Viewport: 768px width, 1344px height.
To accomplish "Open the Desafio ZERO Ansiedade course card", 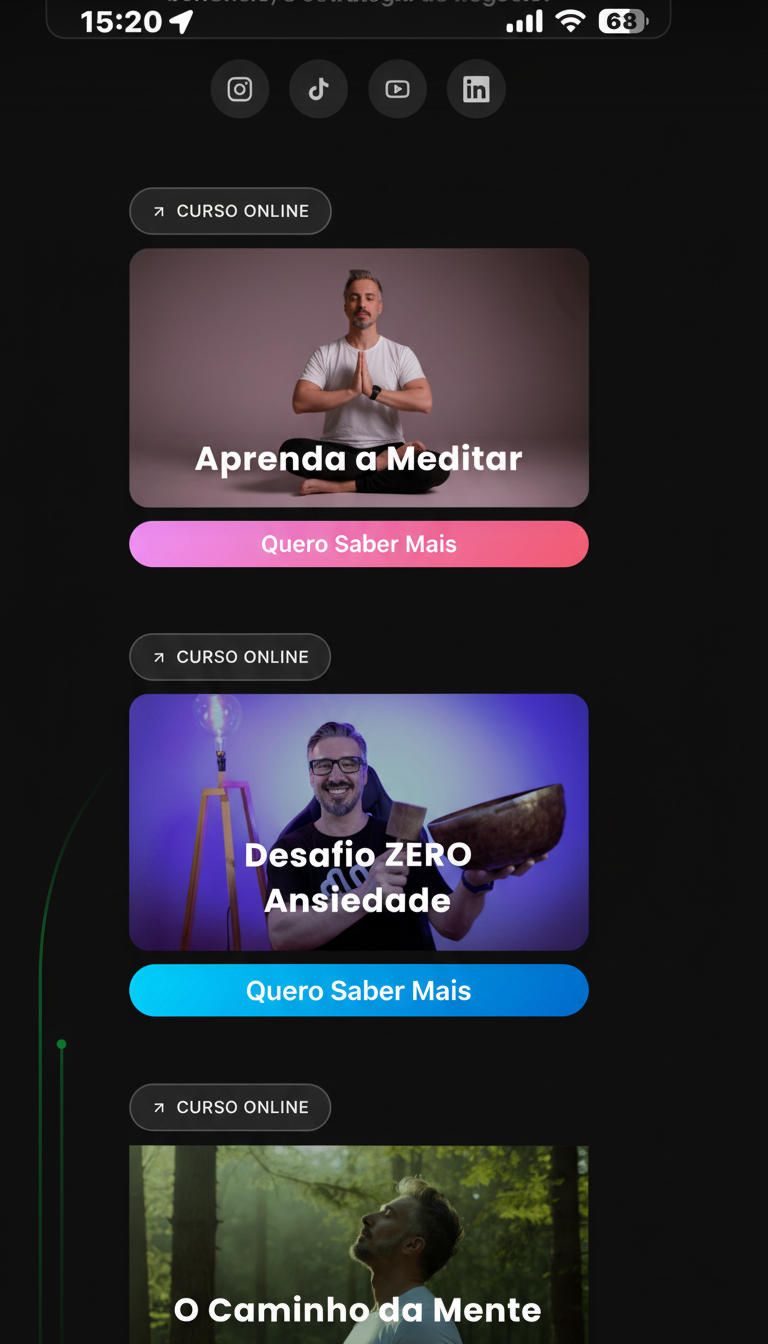I will point(359,822).
